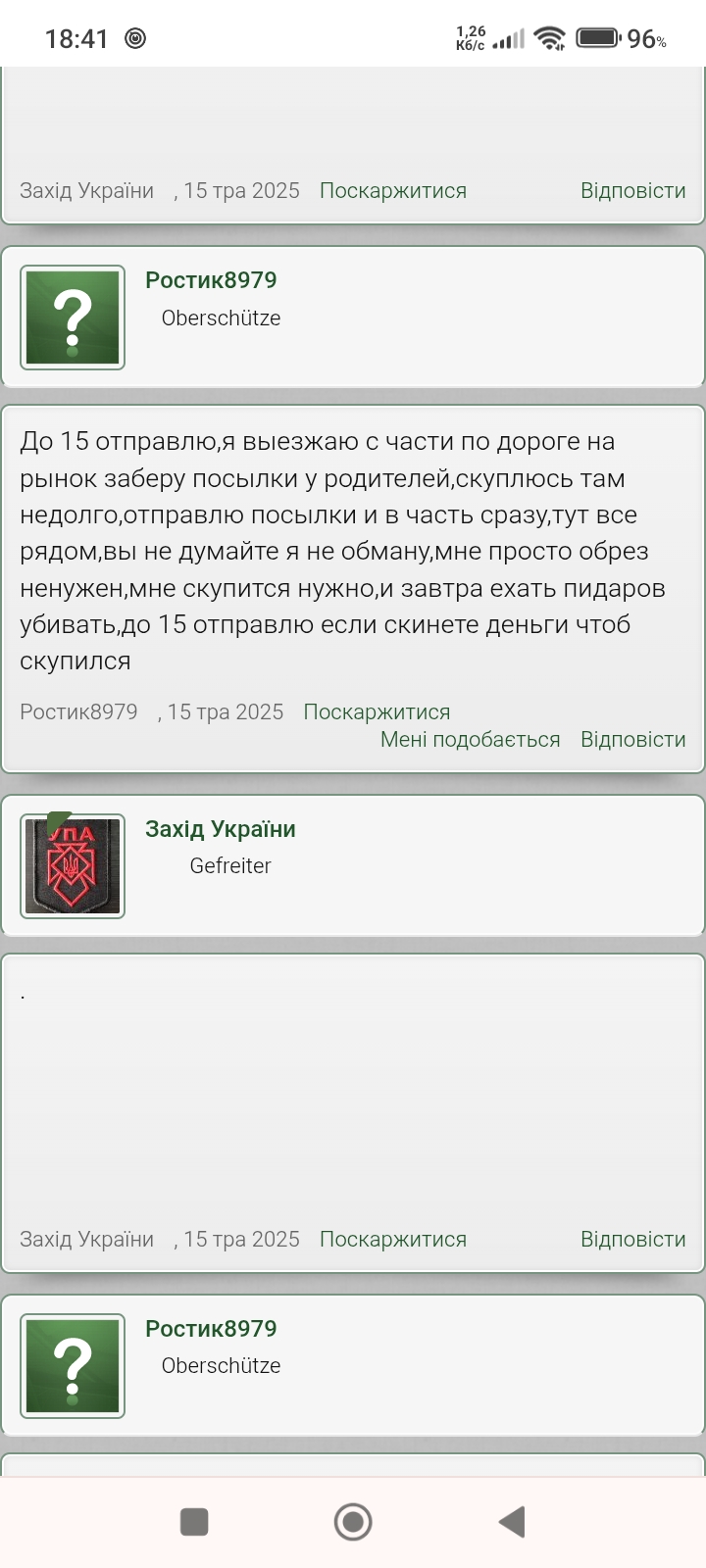Report Ростик8979's message with Поскаржитися
Viewport: 706px width, 1568px height.
tap(377, 711)
